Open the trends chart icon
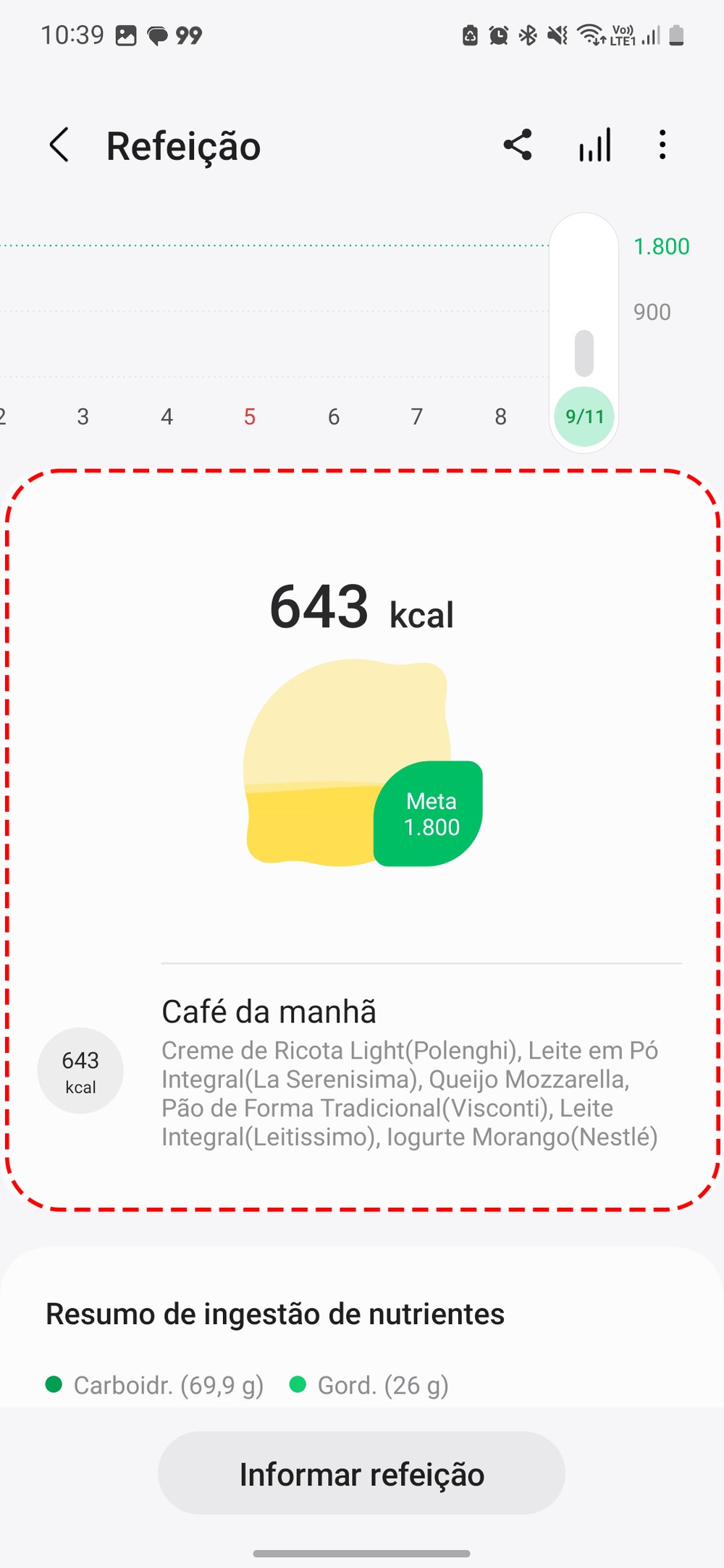 tap(595, 145)
